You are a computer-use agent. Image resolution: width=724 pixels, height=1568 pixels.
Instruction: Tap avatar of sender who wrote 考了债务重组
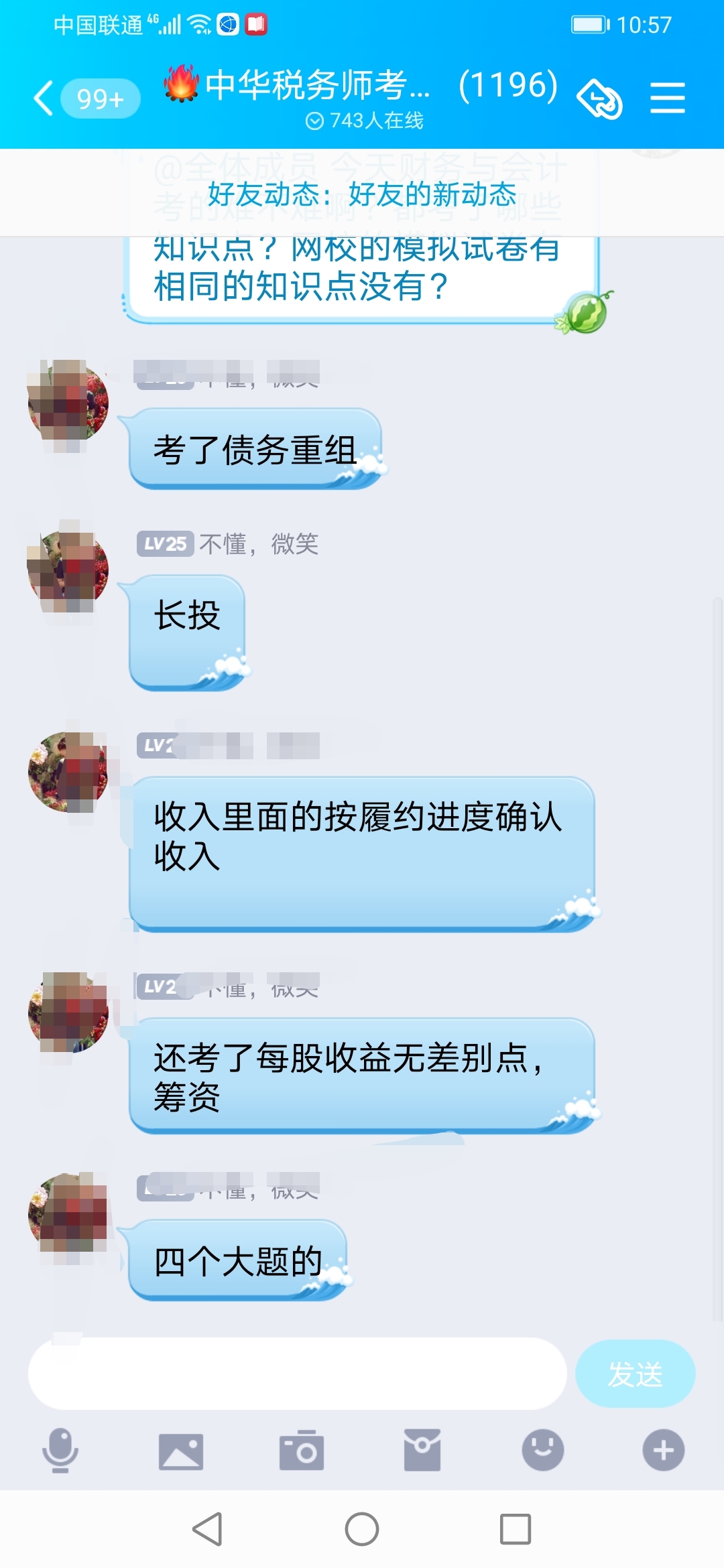[x=70, y=401]
